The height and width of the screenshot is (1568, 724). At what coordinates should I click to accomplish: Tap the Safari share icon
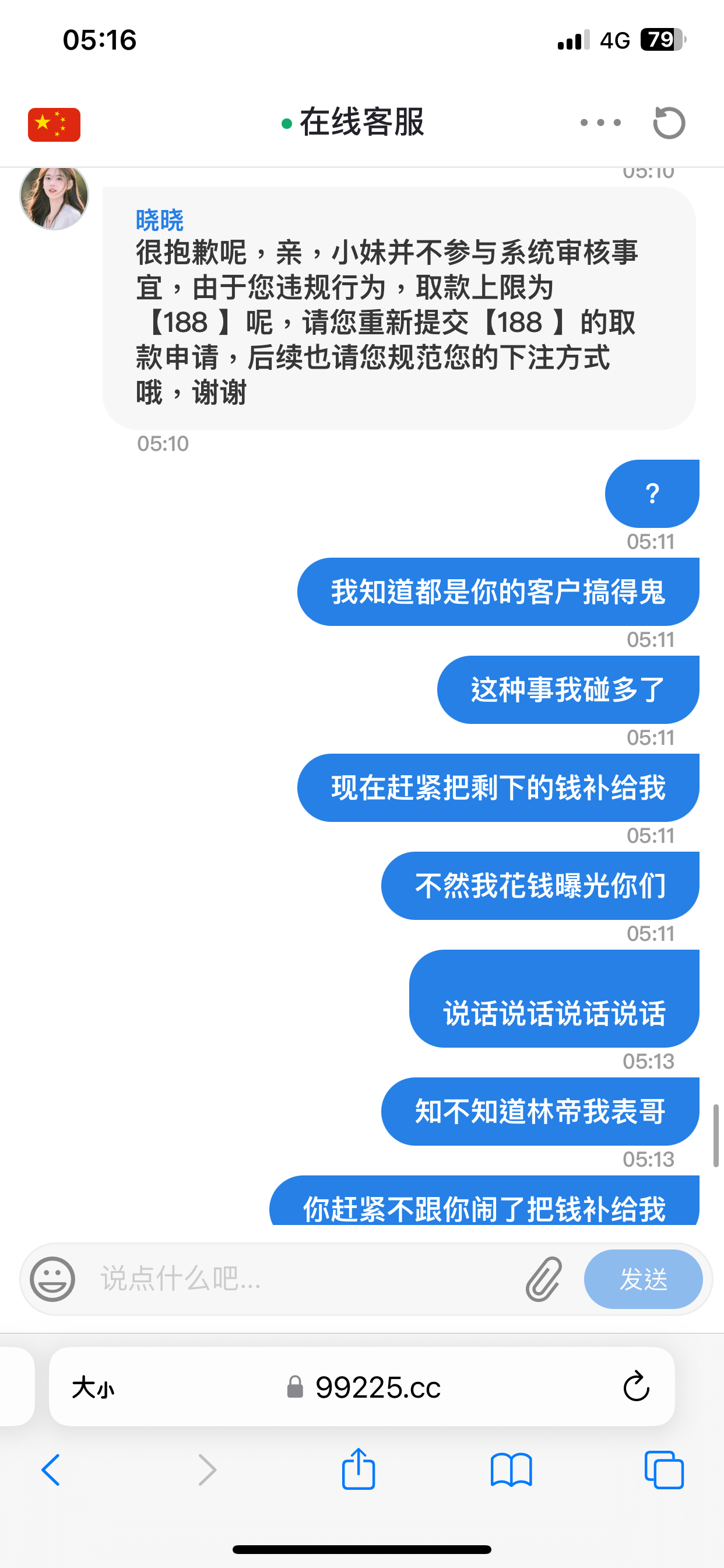coord(359,1471)
